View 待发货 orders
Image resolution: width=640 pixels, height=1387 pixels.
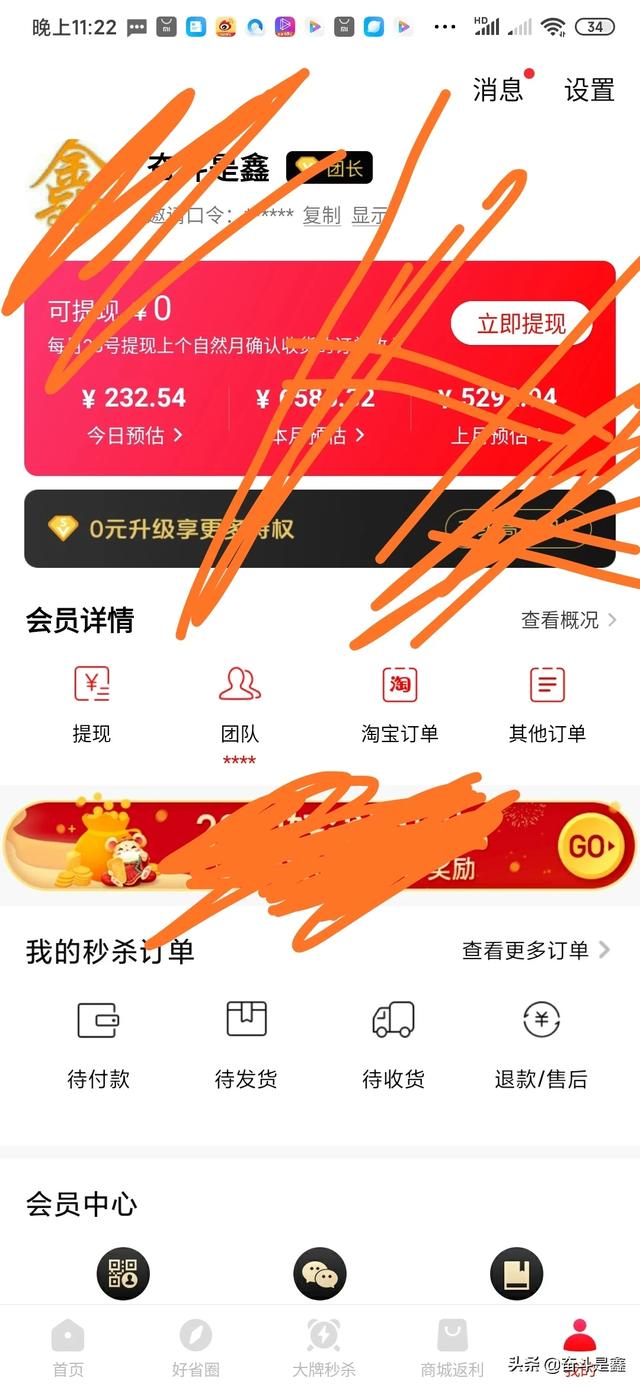click(246, 1045)
